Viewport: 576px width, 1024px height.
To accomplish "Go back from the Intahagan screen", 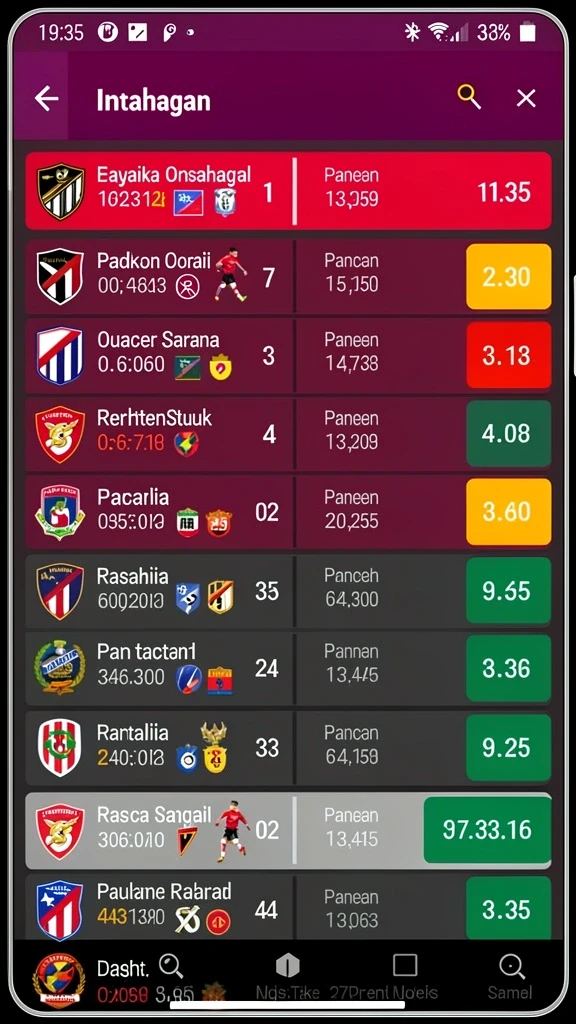I will (46, 99).
